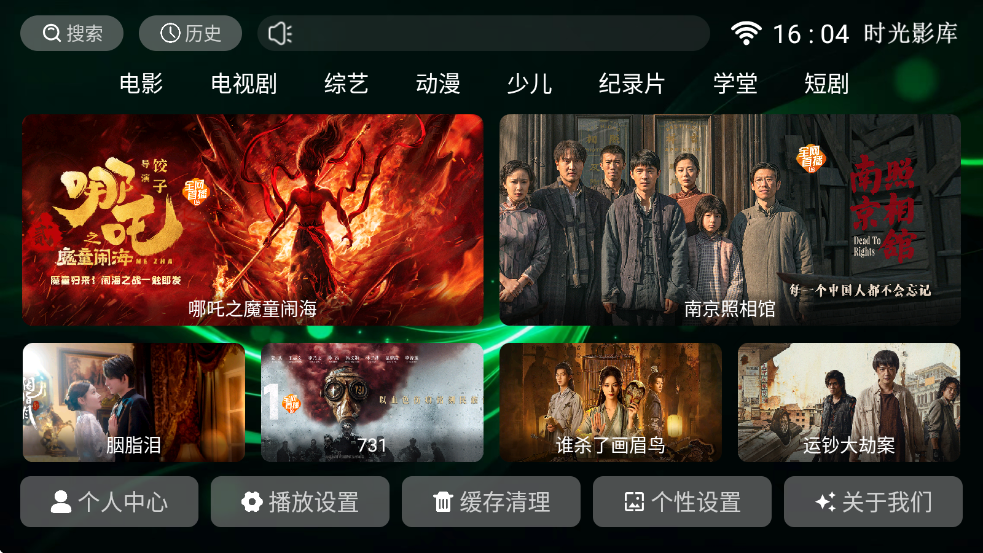This screenshot has height=553, width=983.
Task: Open the 哪吒之魔童闹海 movie card
Action: click(252, 220)
